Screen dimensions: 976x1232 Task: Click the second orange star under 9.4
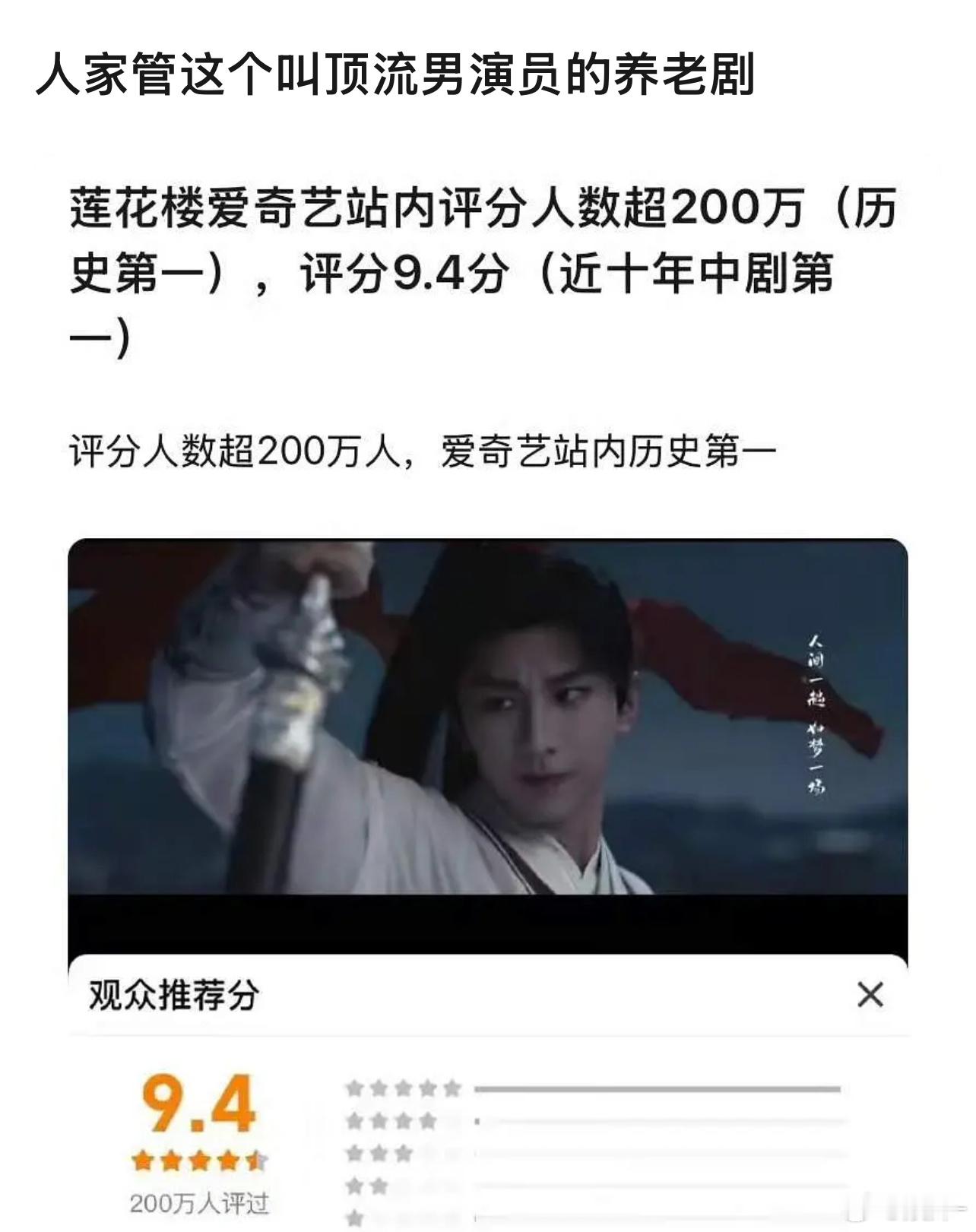click(170, 1158)
